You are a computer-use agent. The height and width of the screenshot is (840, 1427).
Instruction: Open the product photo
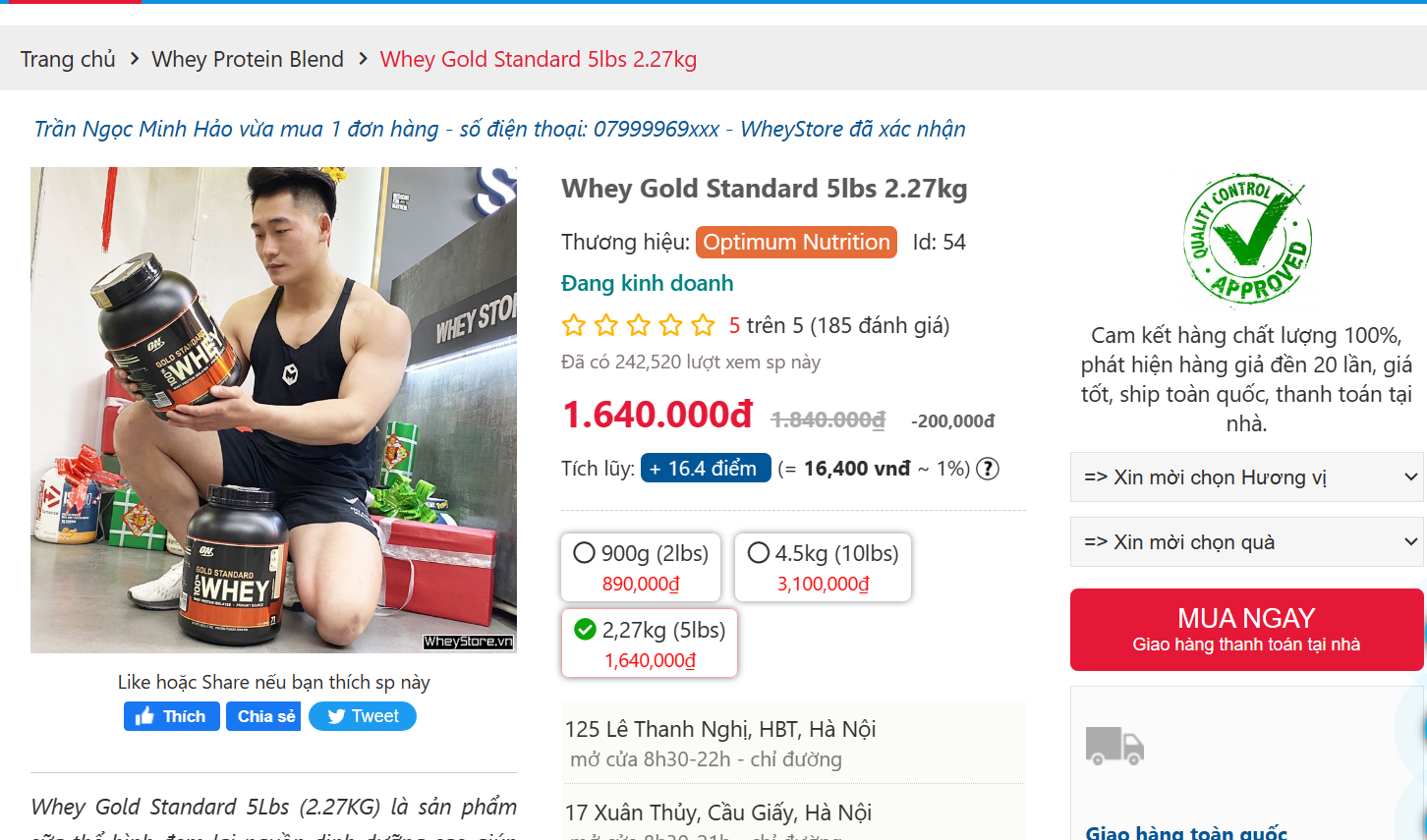[x=273, y=410]
